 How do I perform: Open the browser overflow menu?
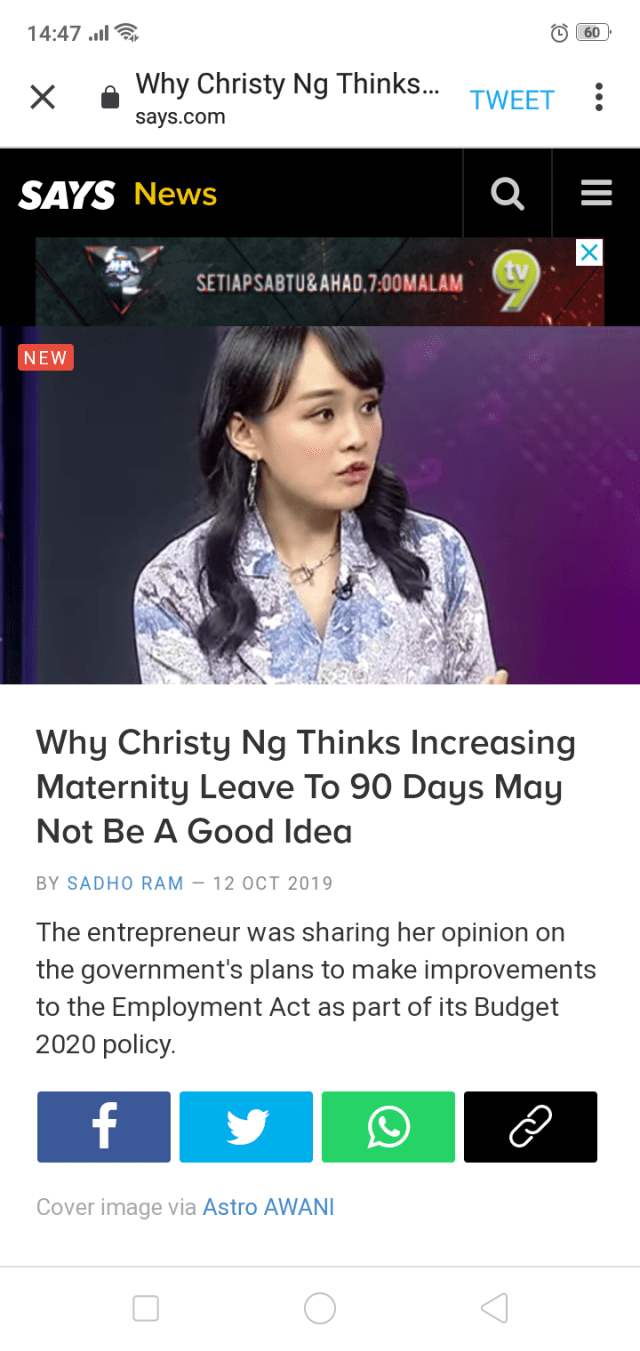coord(598,97)
